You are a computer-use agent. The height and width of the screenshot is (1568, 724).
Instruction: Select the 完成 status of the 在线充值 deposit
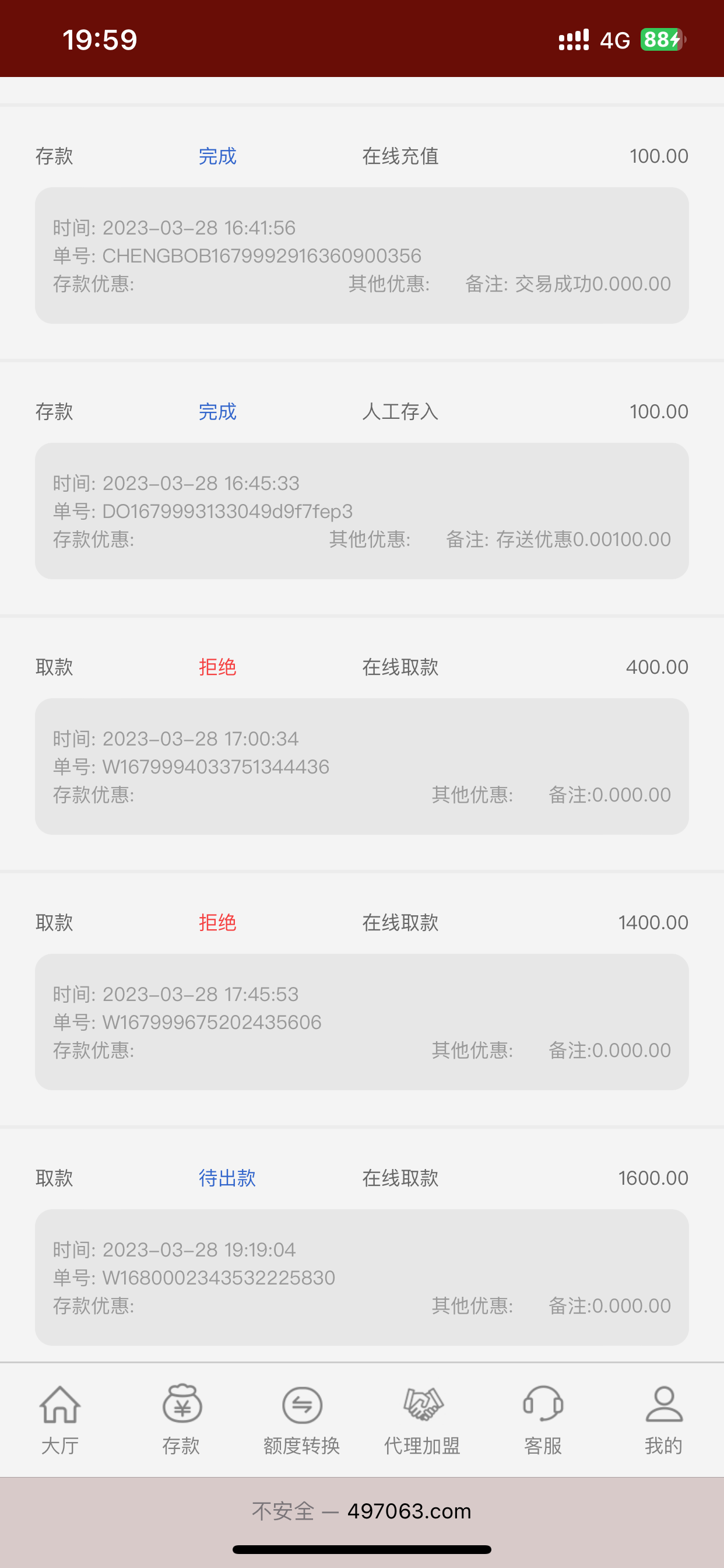[218, 156]
